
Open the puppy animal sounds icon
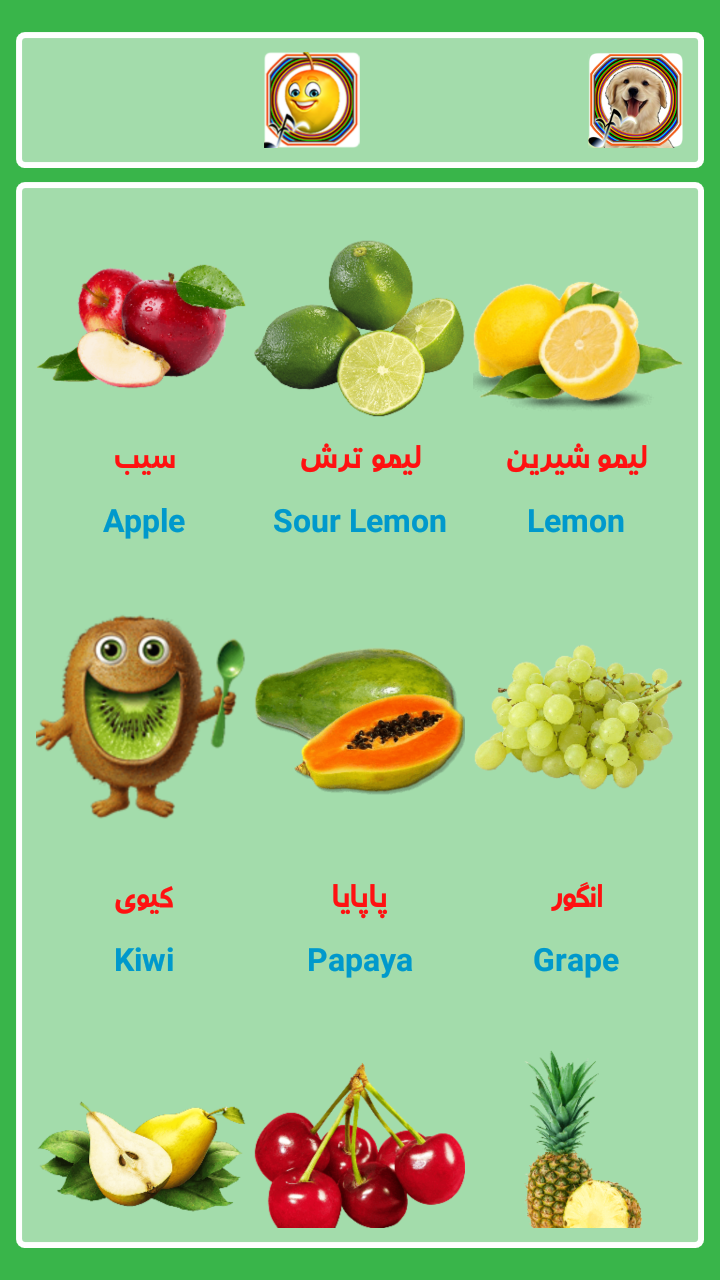point(636,100)
